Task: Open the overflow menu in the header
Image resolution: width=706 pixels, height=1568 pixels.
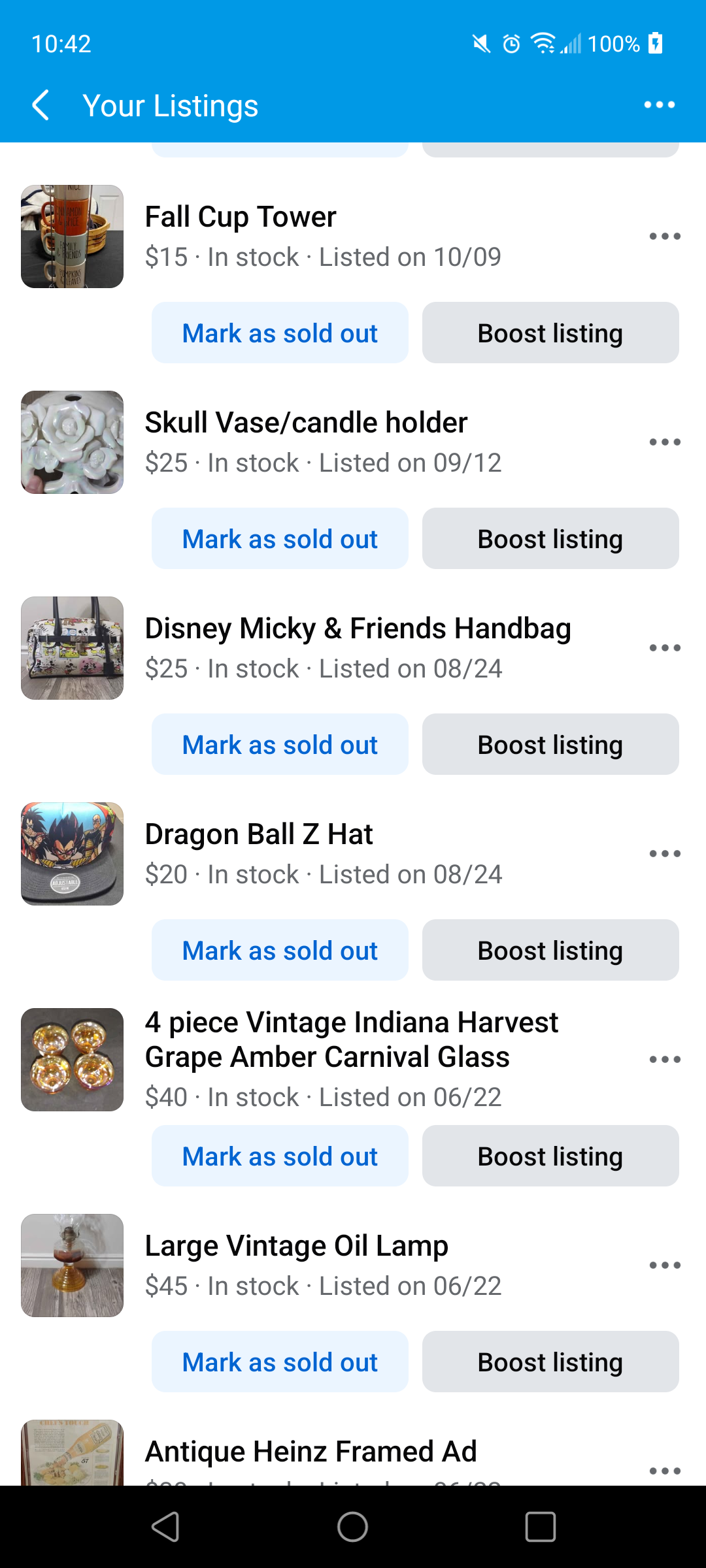Action: click(659, 105)
